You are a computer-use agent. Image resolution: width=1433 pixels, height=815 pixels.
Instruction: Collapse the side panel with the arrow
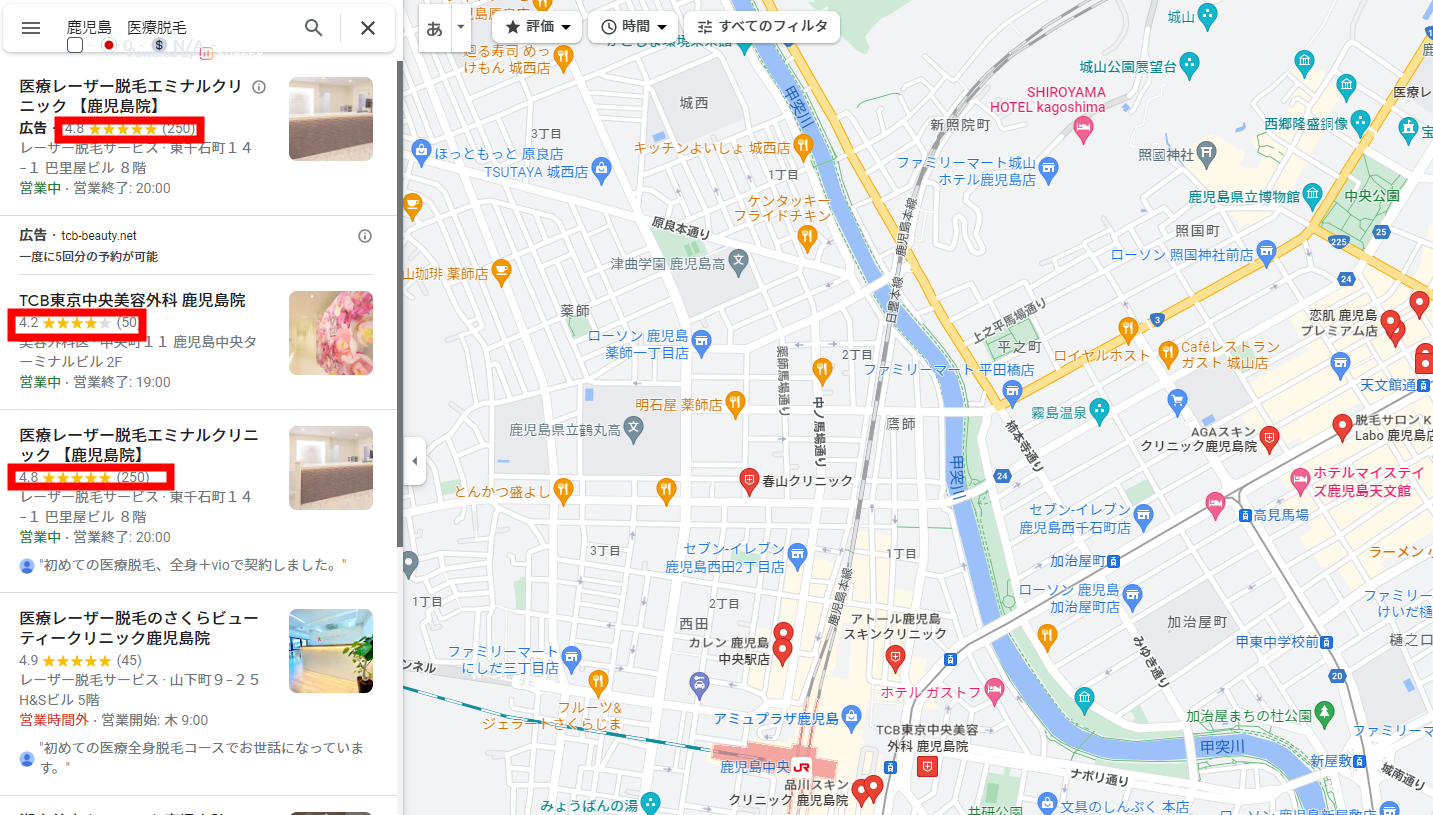pos(415,461)
